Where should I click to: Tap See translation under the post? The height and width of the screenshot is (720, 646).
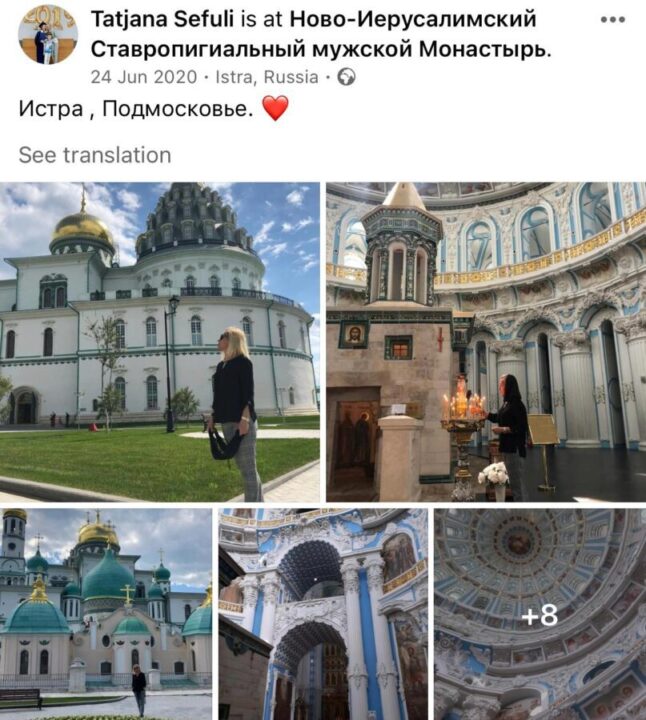click(94, 155)
